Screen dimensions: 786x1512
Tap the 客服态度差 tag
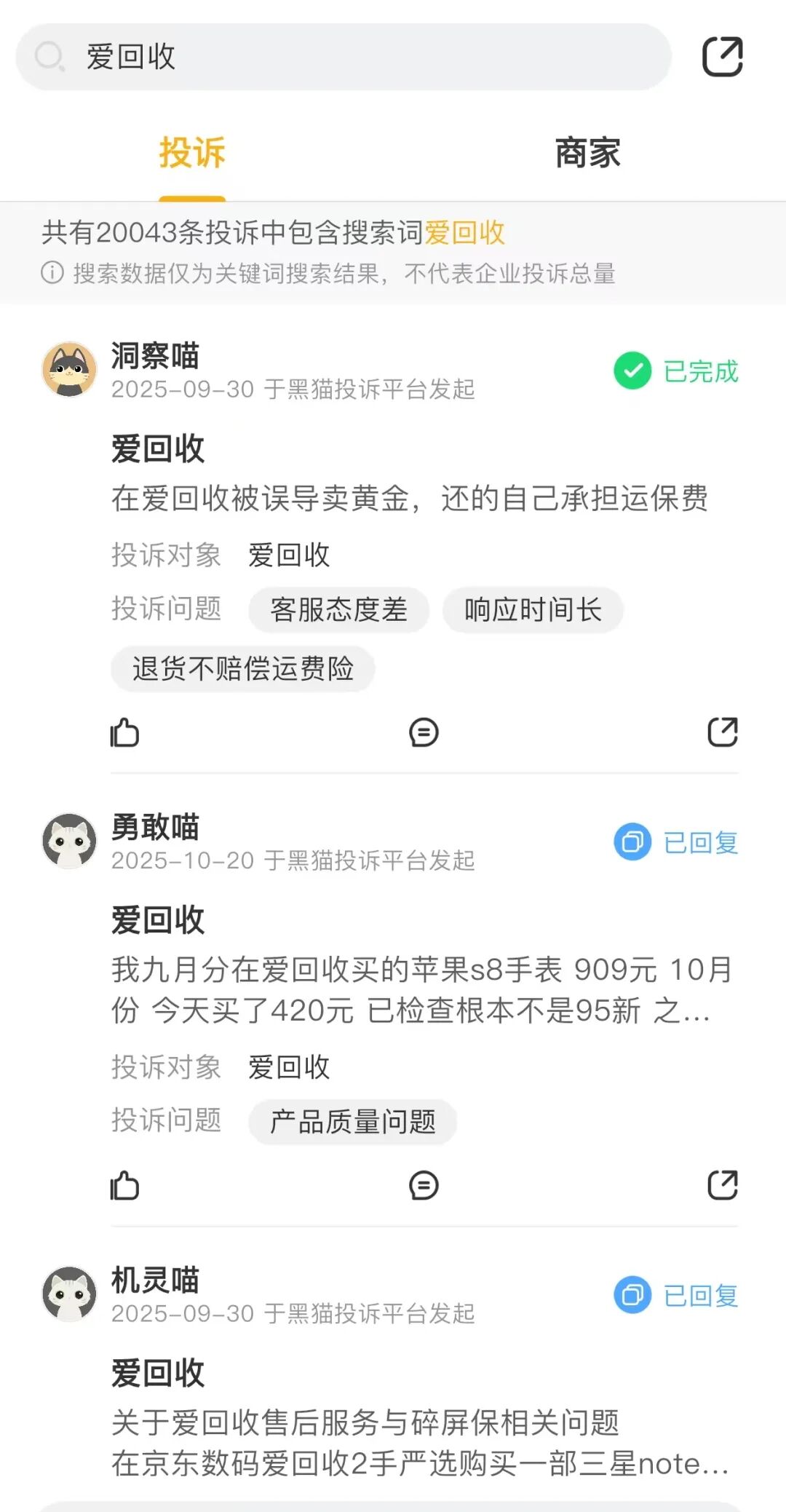pyautogui.click(x=338, y=610)
